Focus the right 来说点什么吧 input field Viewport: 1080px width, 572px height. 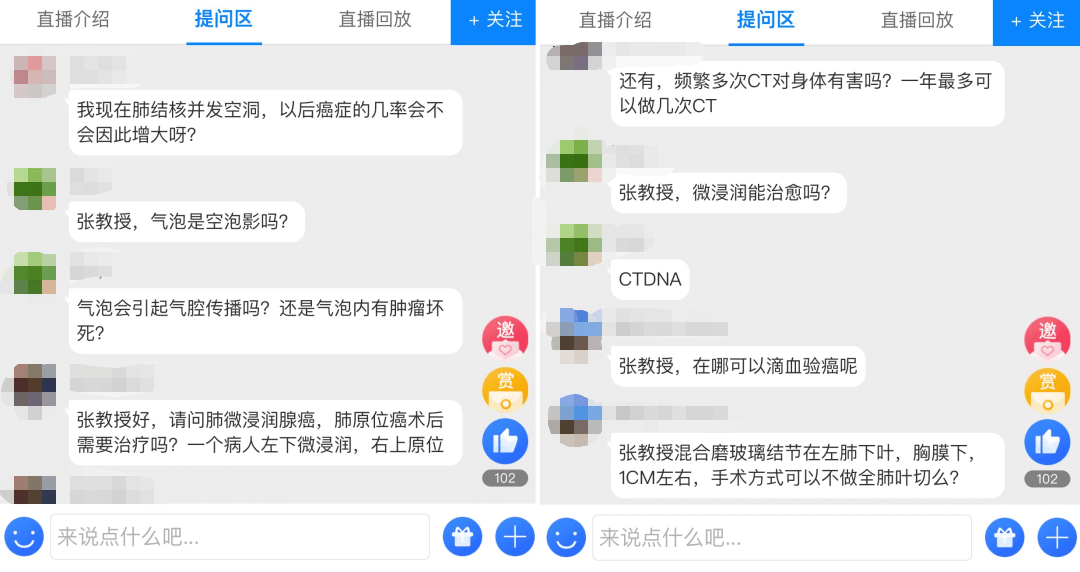click(781, 537)
